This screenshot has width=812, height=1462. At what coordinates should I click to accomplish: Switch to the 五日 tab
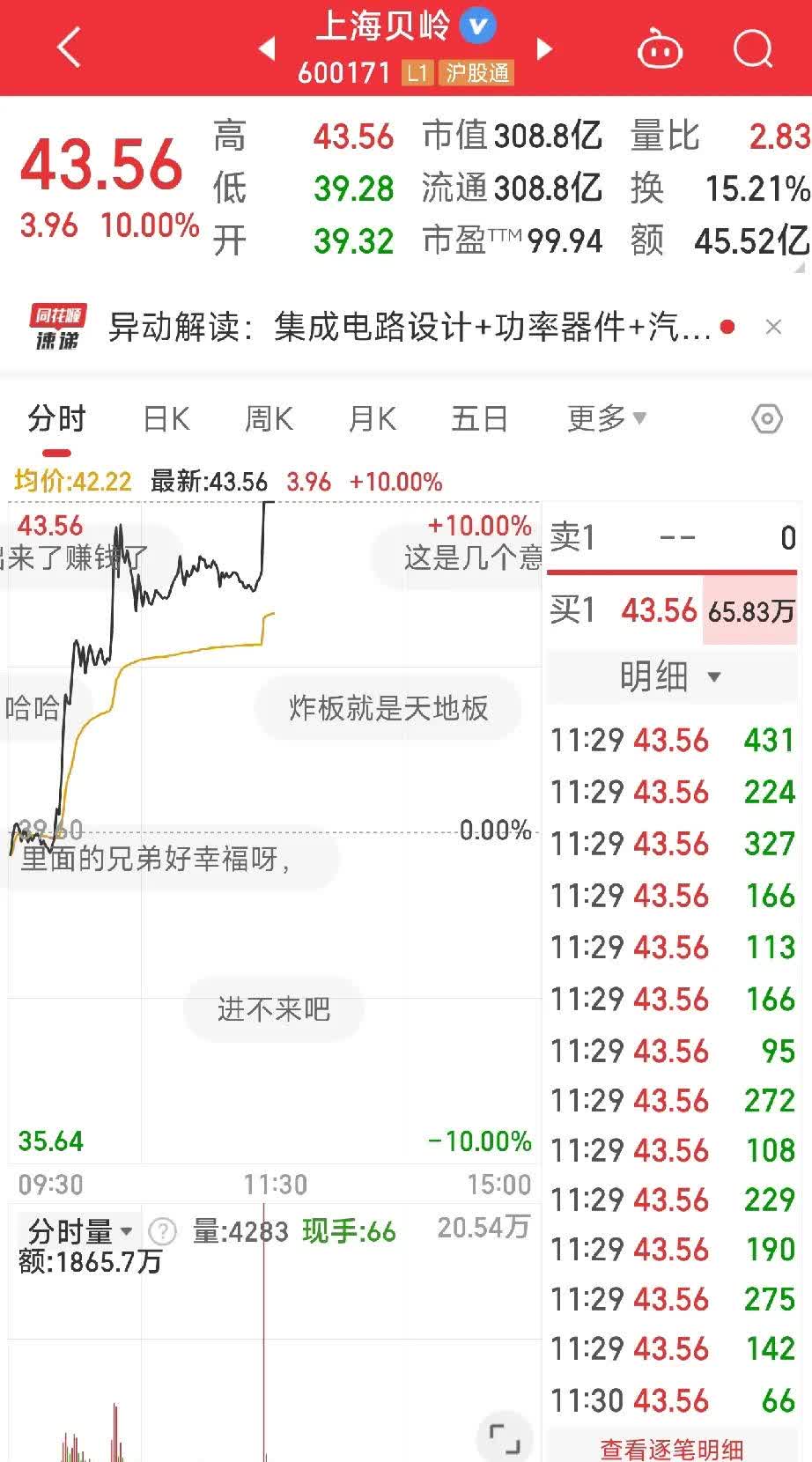480,419
